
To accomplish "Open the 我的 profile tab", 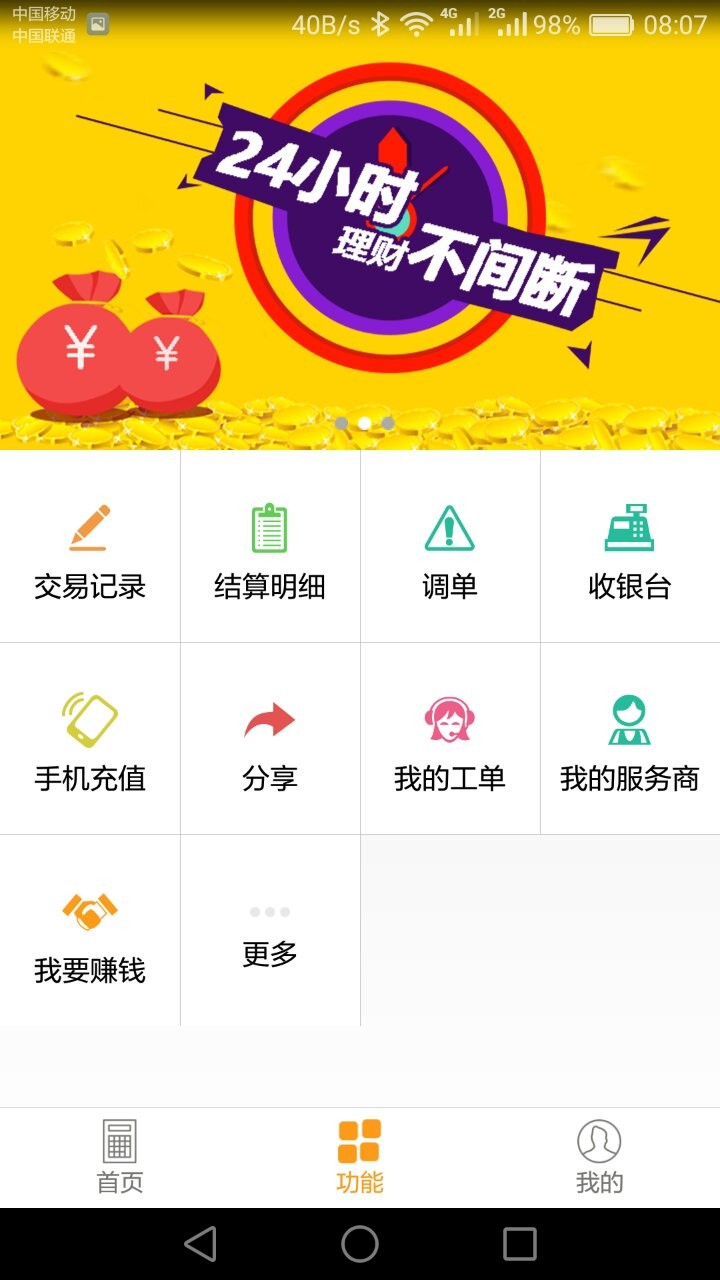I will (x=598, y=1155).
